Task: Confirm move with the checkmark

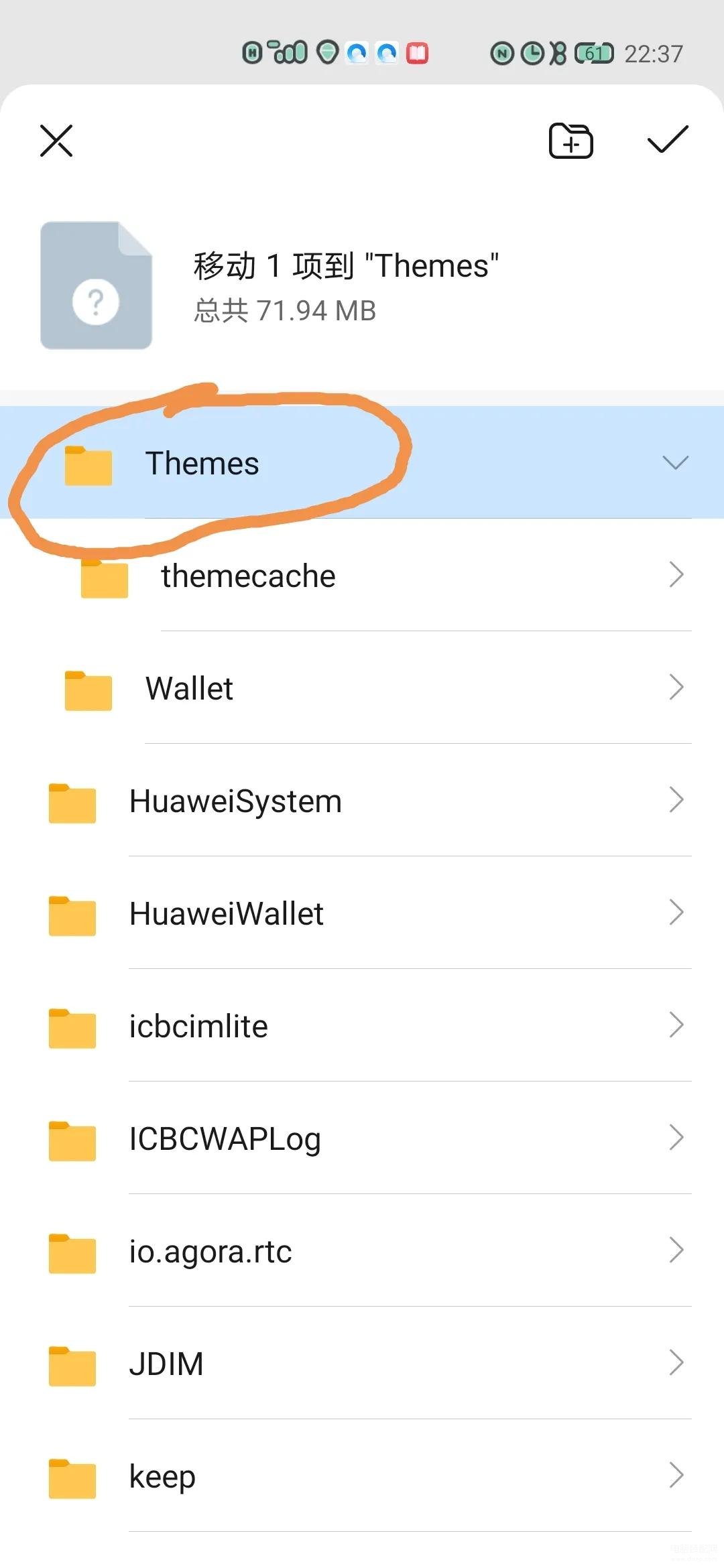Action: tap(668, 139)
